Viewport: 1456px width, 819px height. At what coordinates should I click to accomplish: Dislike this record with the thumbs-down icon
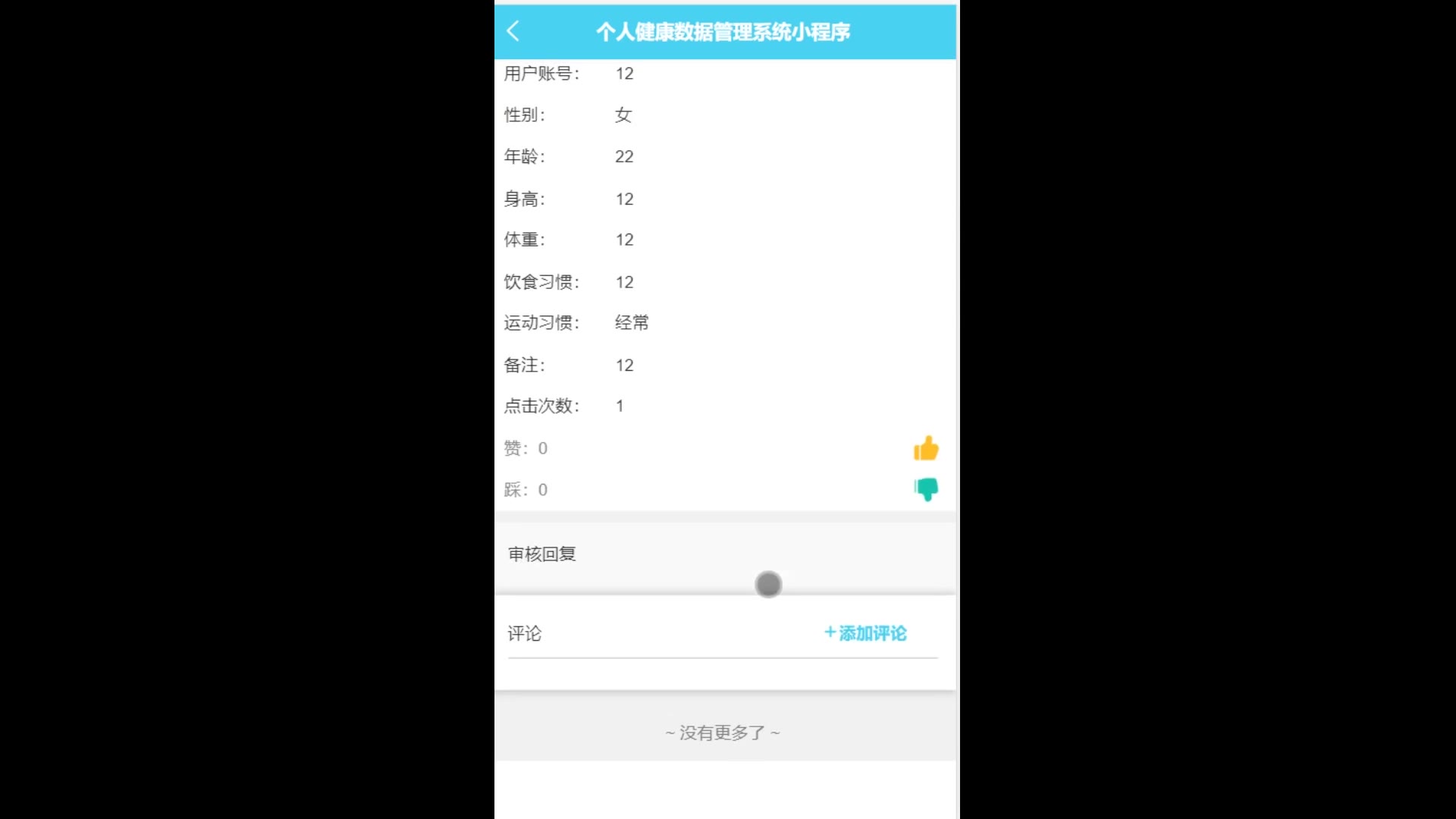(x=926, y=489)
